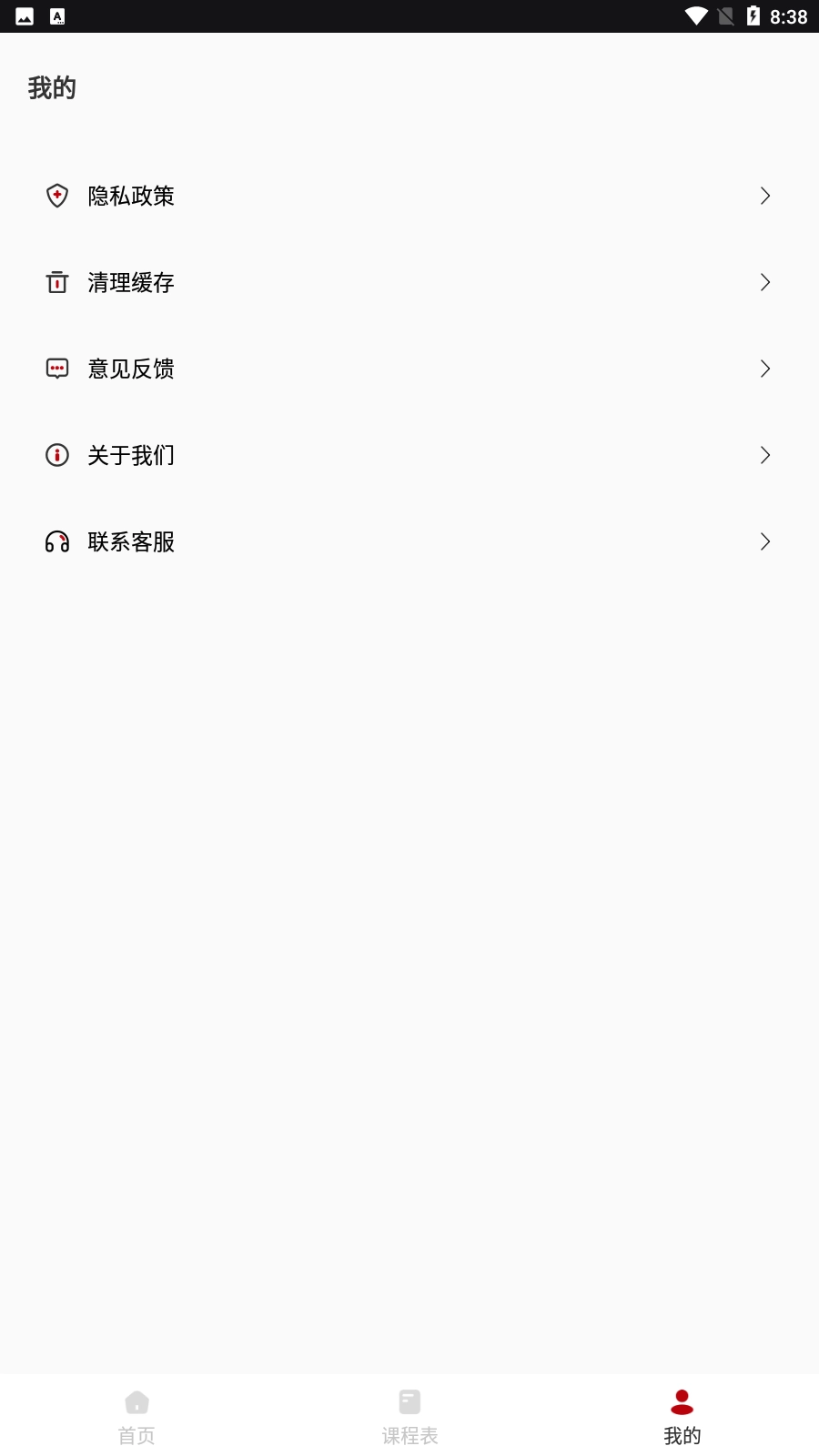Image resolution: width=819 pixels, height=1456 pixels.
Task: Go to the 课程表 schedule tab
Action: pos(409,1416)
